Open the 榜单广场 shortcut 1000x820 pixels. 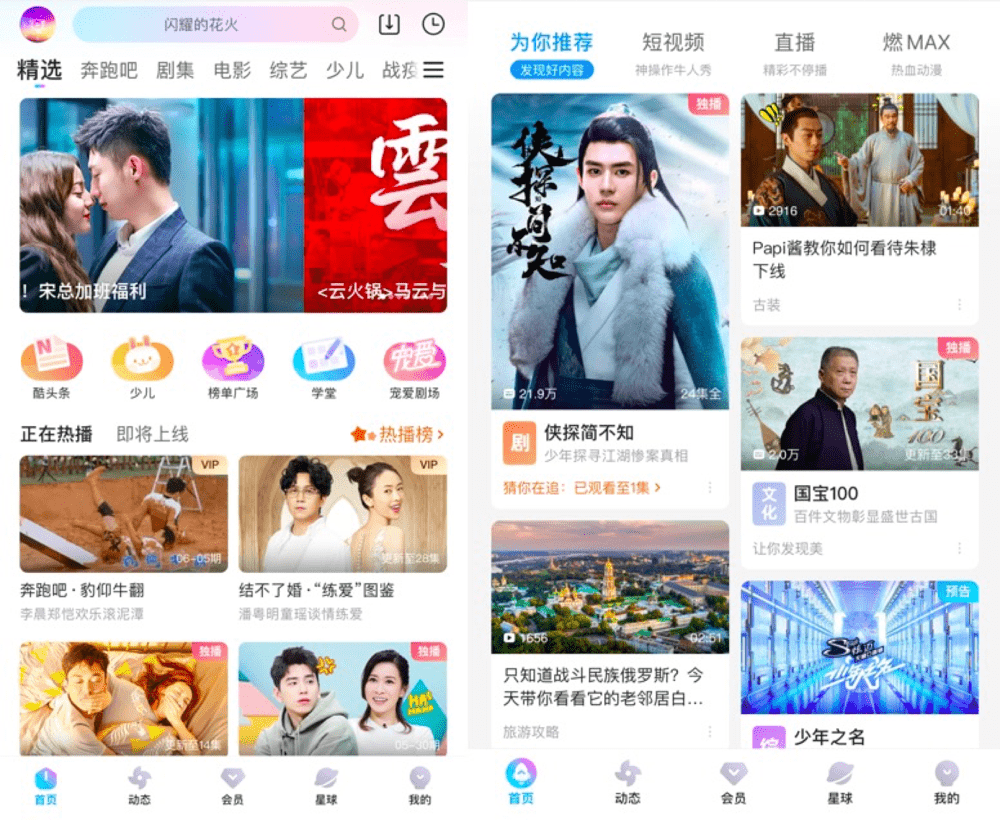[233, 367]
